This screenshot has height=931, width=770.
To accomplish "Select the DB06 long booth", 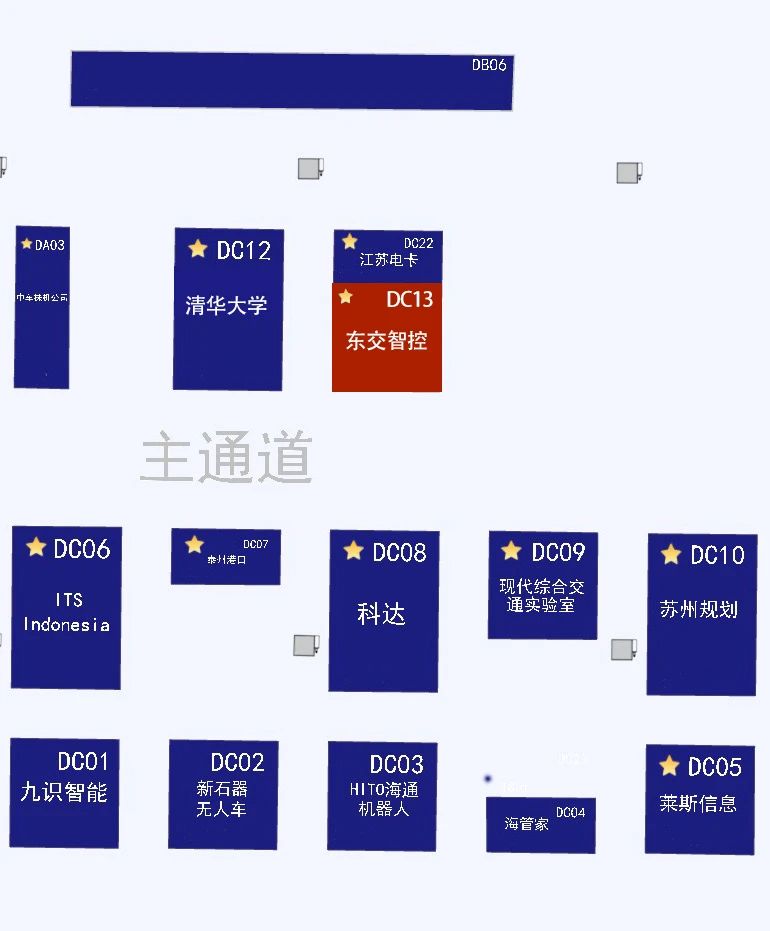I will (292, 80).
